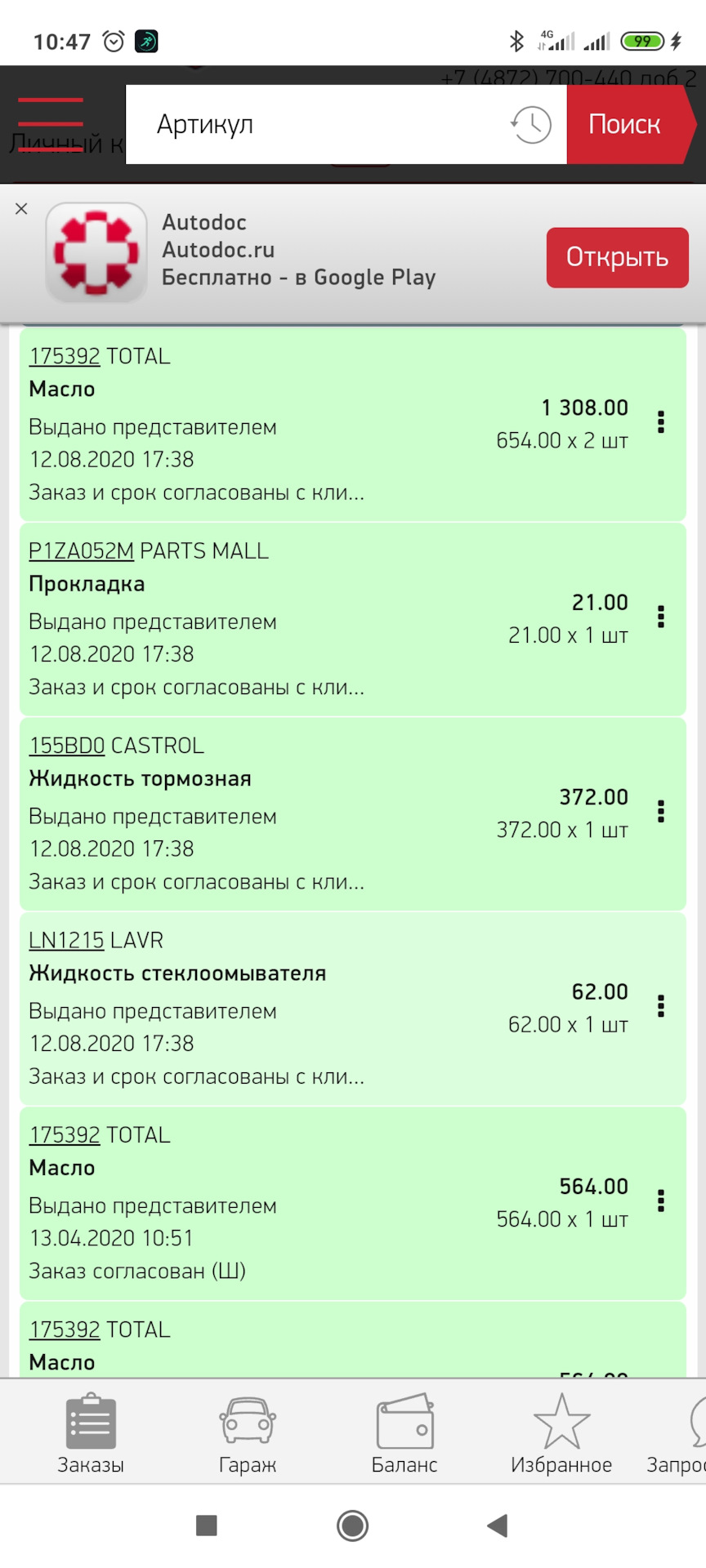
Task: Open the P1ZA052M article link
Action: tap(81, 551)
